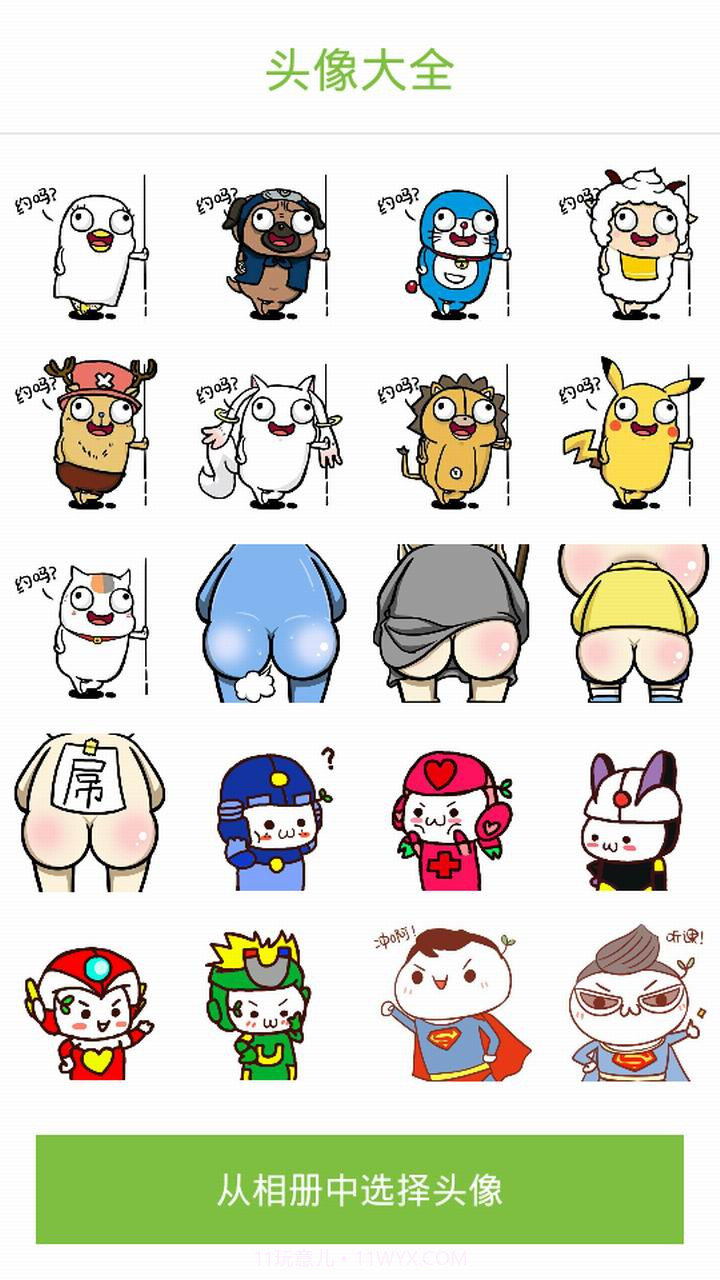Choose the lifted gray skirt butt avatar
Viewport: 720px width, 1280px height.
coord(450,620)
